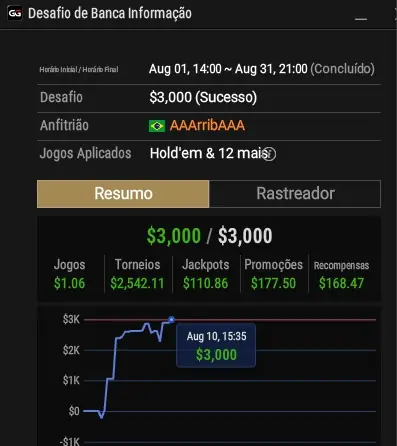Open info icon next to Hold'em & 12 mais
Screen dimensions: 397x446
click(269, 154)
